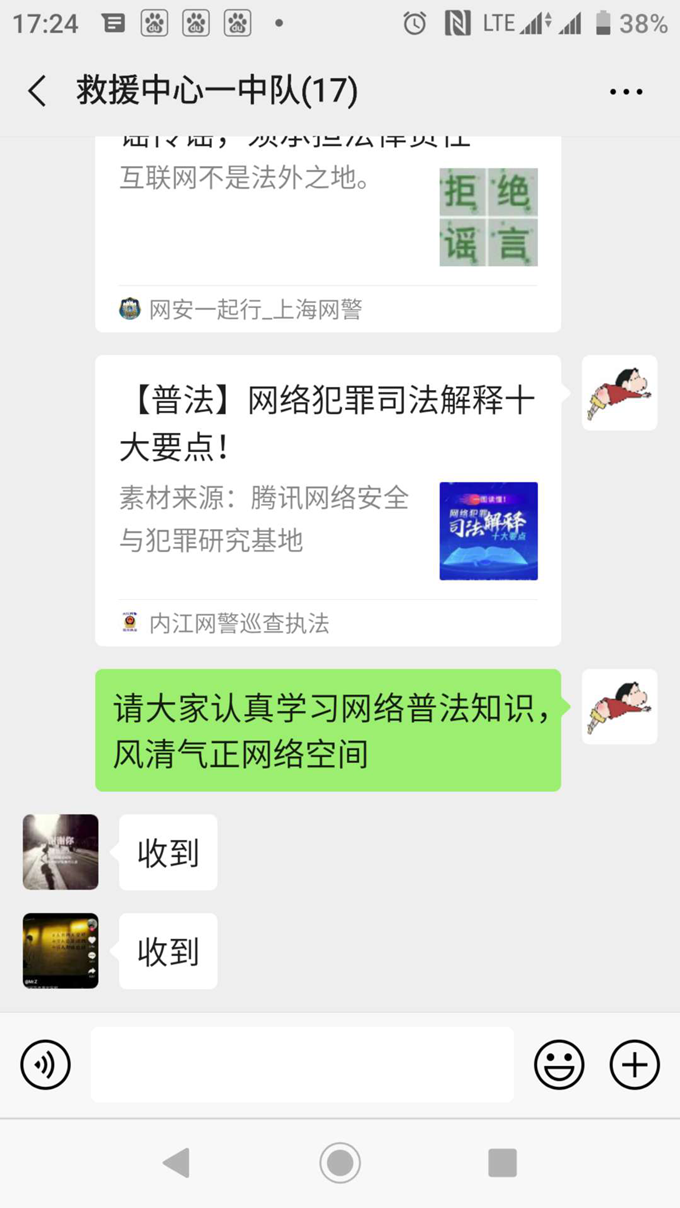View profile of the second 收到 sender
The image size is (680, 1208).
click(61, 951)
